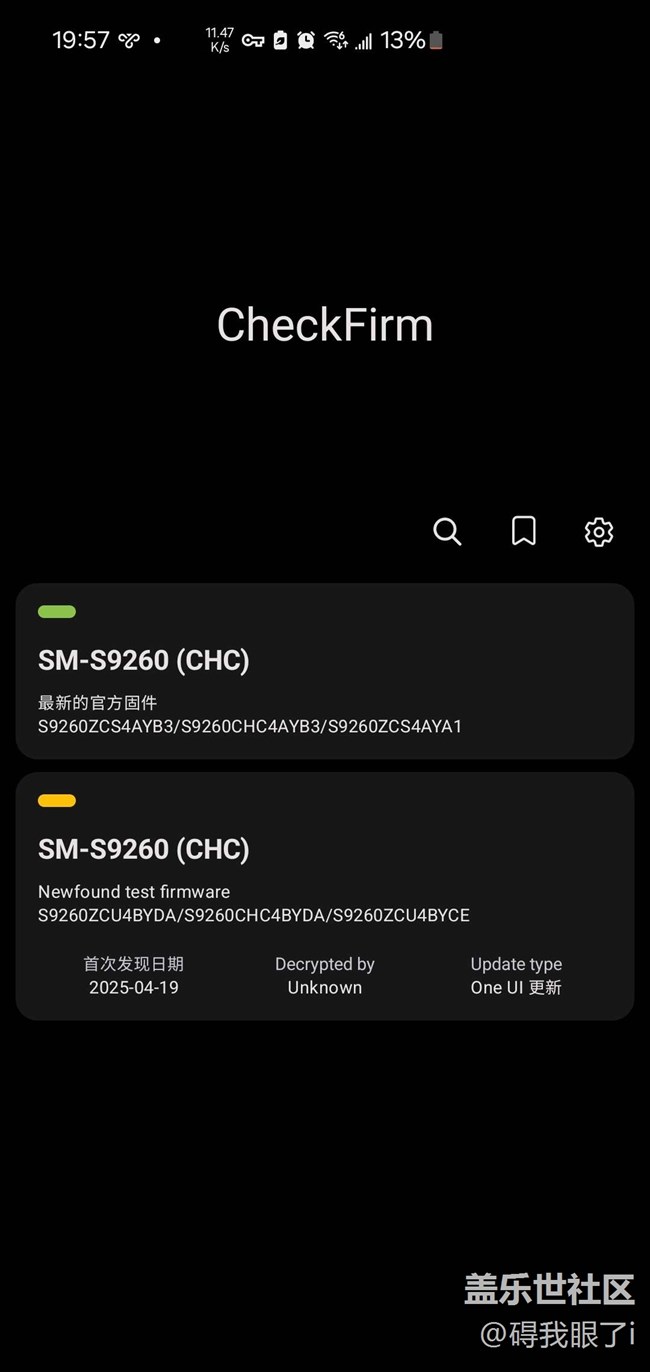Image resolution: width=650 pixels, height=1372 pixels.
Task: Open the search icon
Action: click(x=447, y=531)
